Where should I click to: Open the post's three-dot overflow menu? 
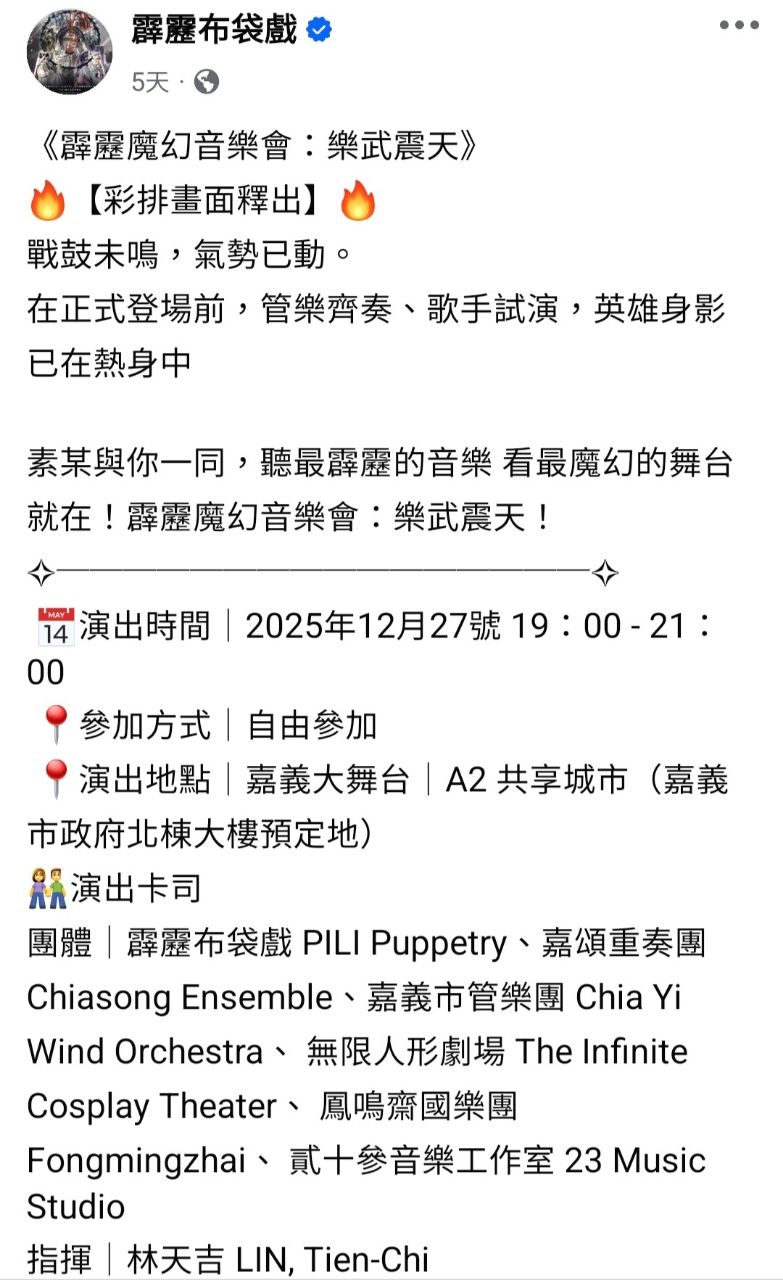pos(738,26)
